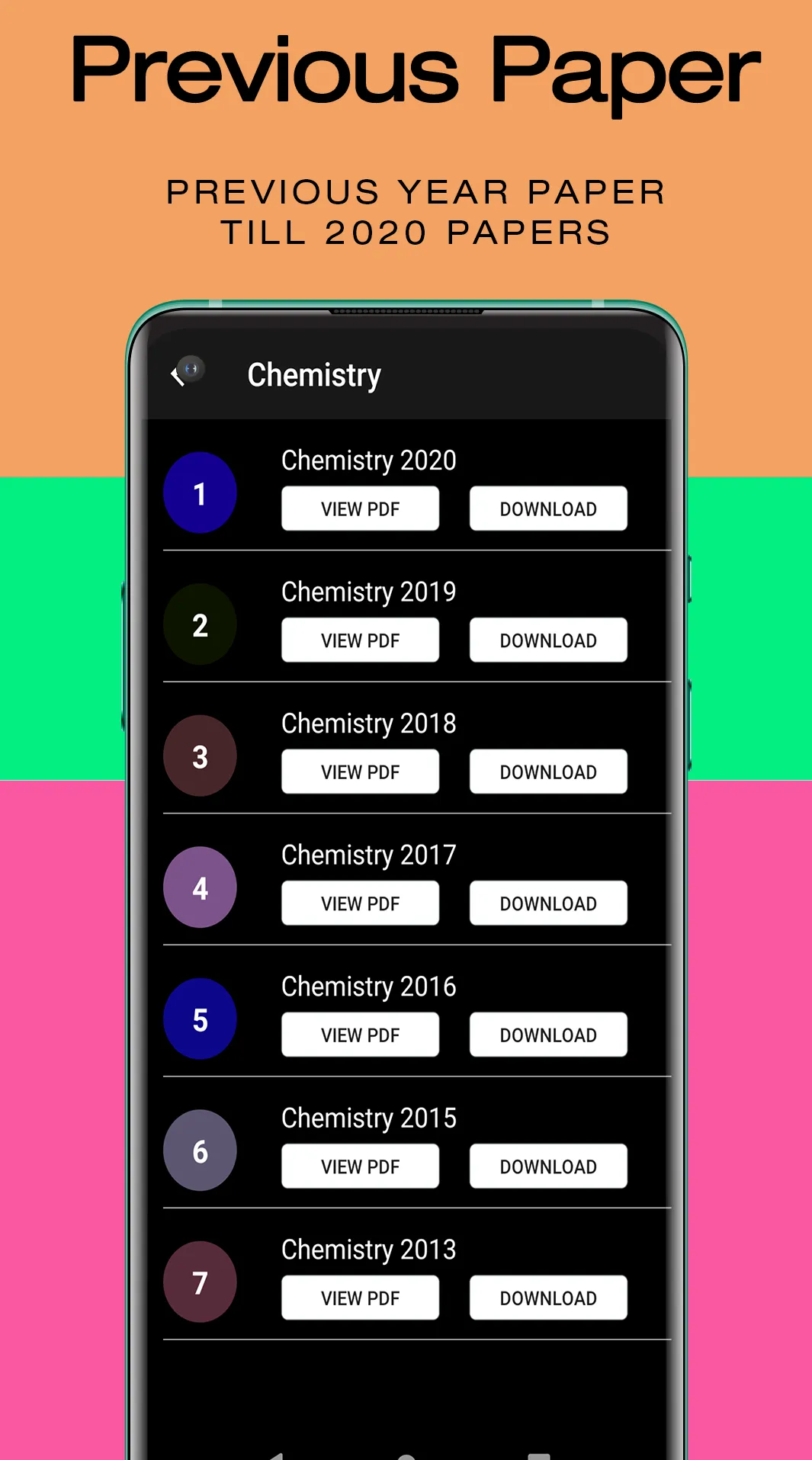
Task: Select the Chemistry 2019 list entry
Action: (368, 592)
